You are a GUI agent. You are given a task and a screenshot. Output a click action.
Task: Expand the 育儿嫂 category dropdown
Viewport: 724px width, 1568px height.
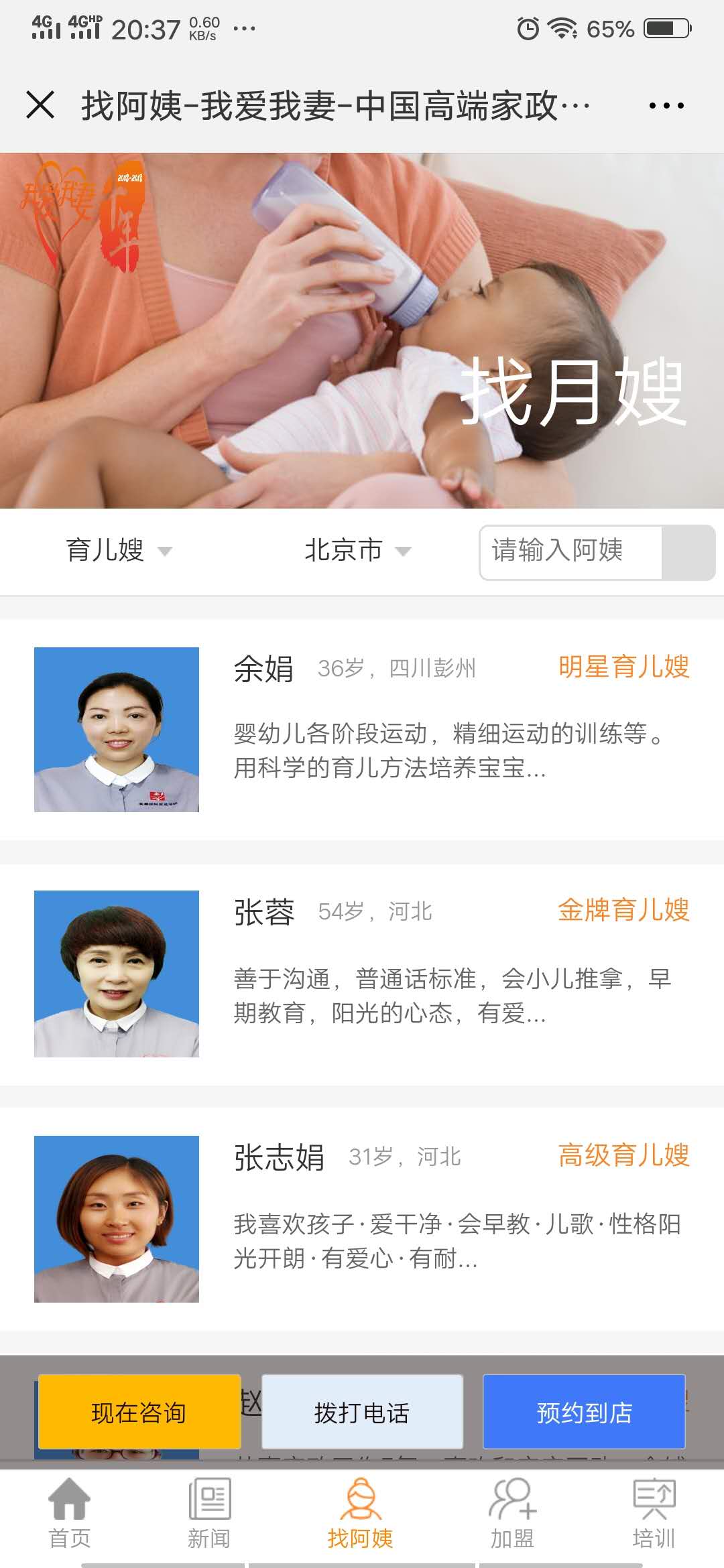click(x=119, y=550)
